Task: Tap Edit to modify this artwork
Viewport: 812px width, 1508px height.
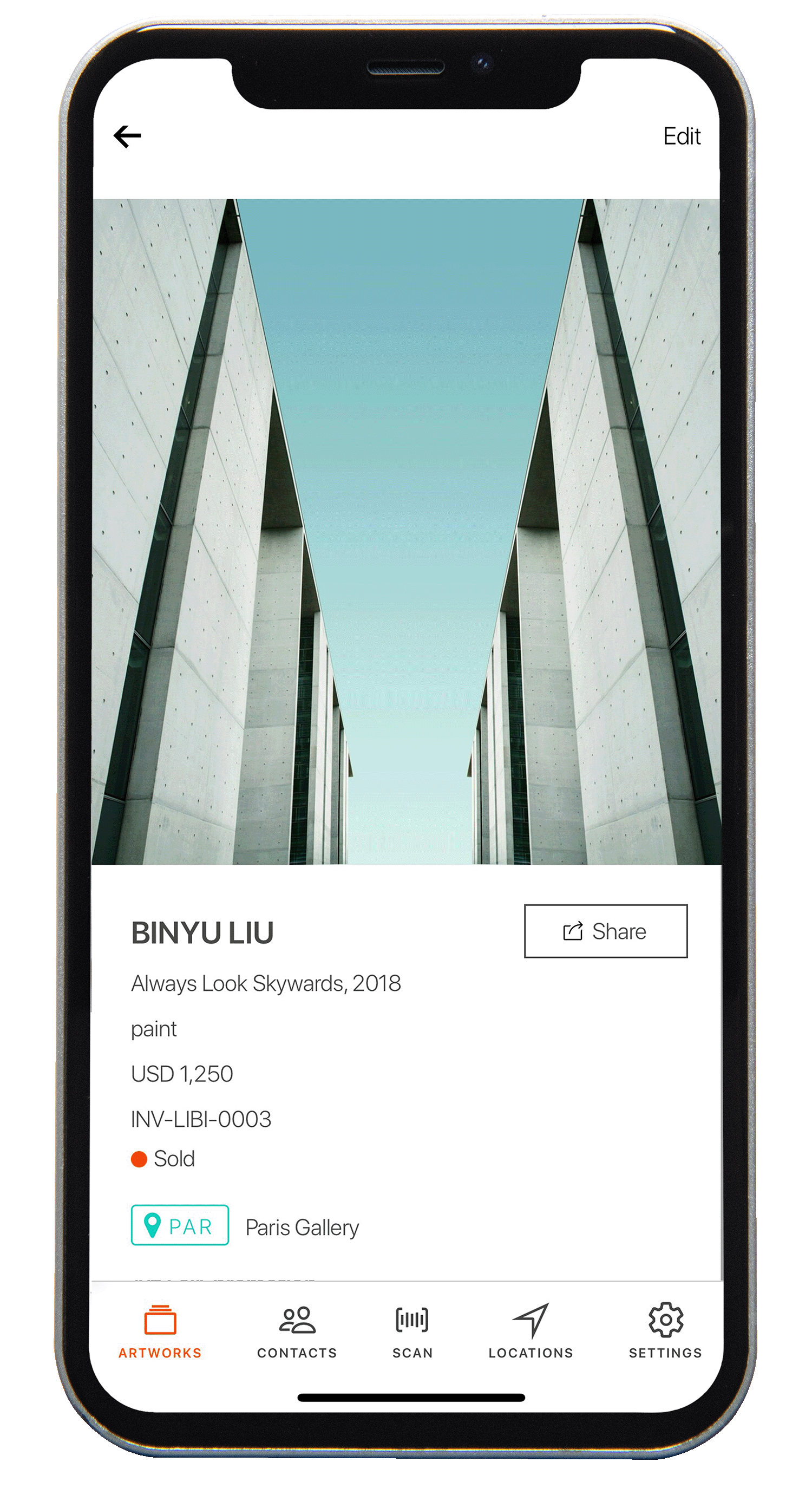Action: click(681, 136)
